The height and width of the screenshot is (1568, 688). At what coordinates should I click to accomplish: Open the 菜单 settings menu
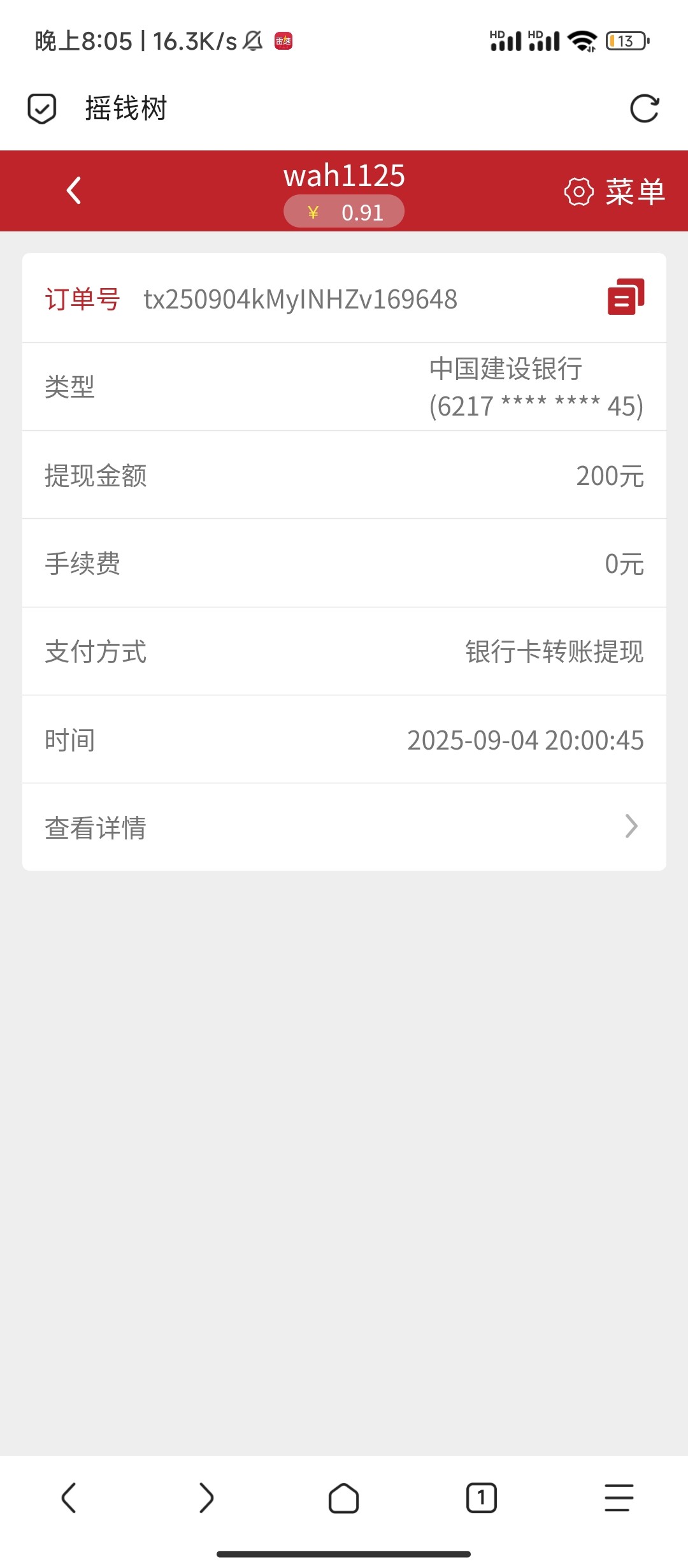click(x=615, y=191)
